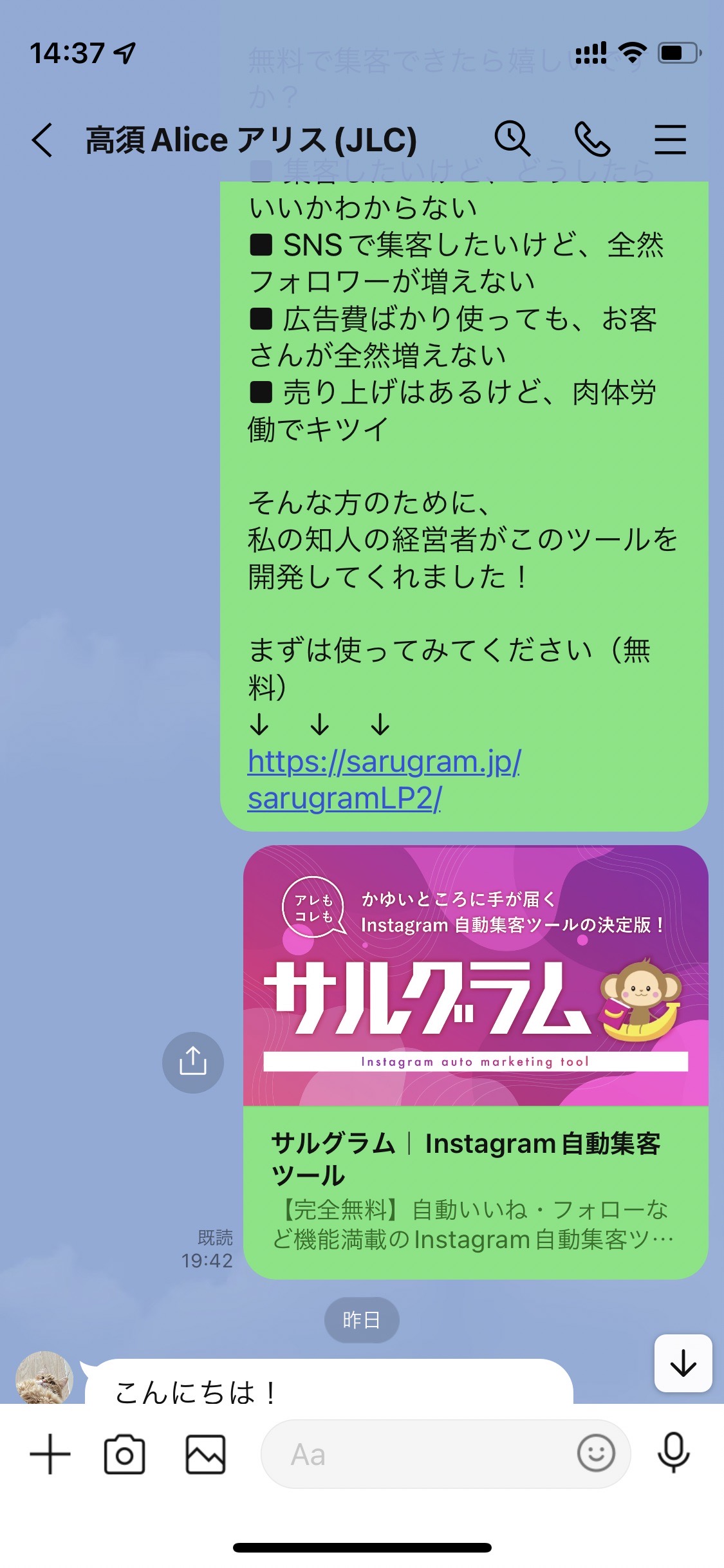The image size is (724, 1568).
Task: Jump to the latest message
Action: 683,1363
